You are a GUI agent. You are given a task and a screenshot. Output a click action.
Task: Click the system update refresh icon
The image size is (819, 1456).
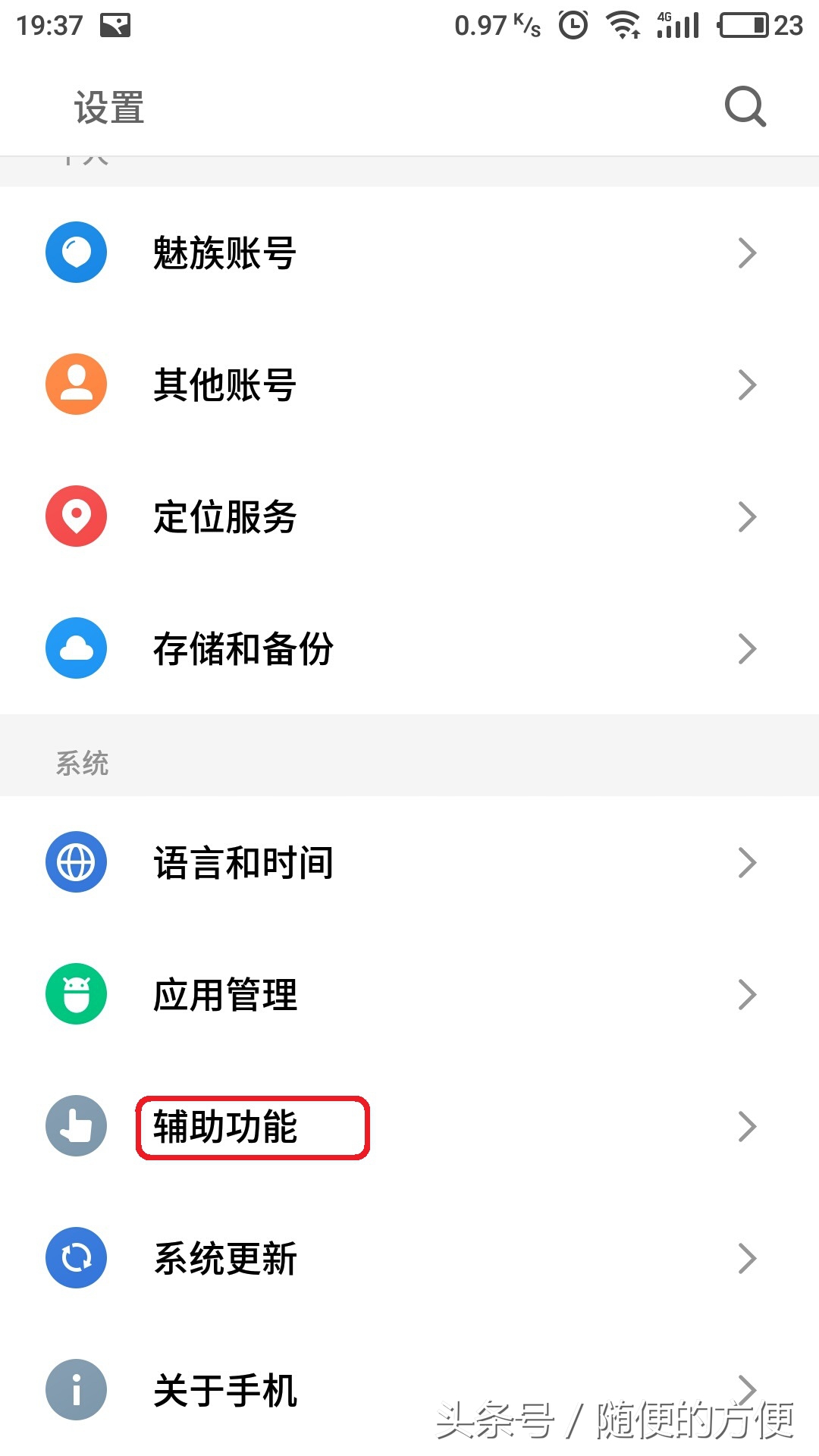tap(76, 1258)
